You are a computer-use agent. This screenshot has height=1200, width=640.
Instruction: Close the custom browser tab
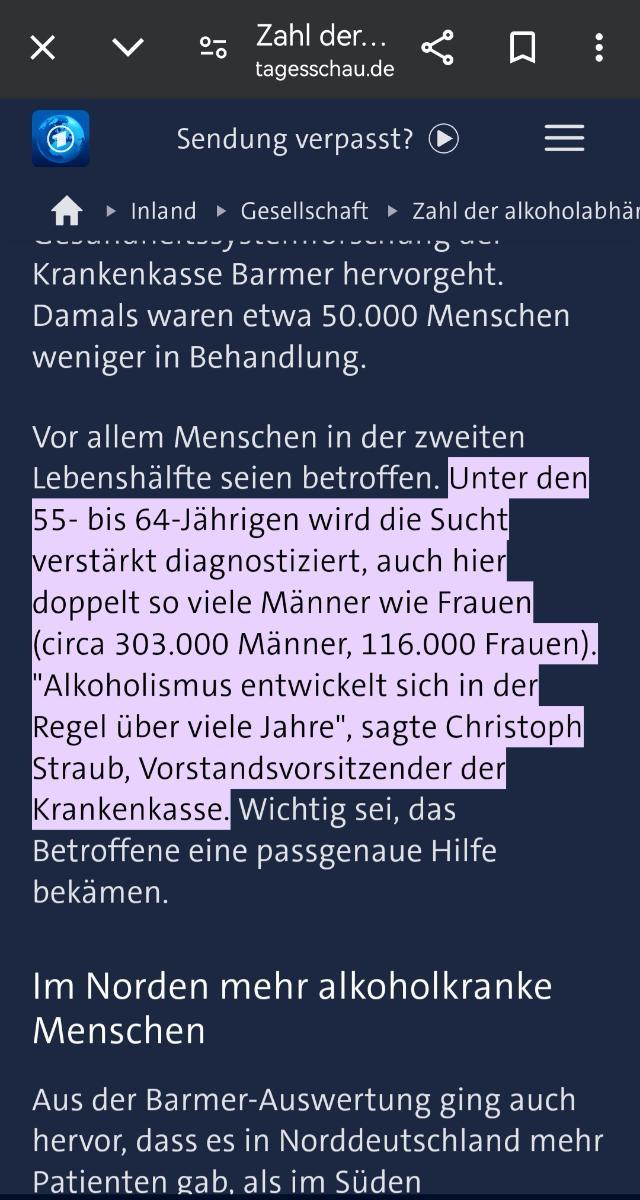42,48
